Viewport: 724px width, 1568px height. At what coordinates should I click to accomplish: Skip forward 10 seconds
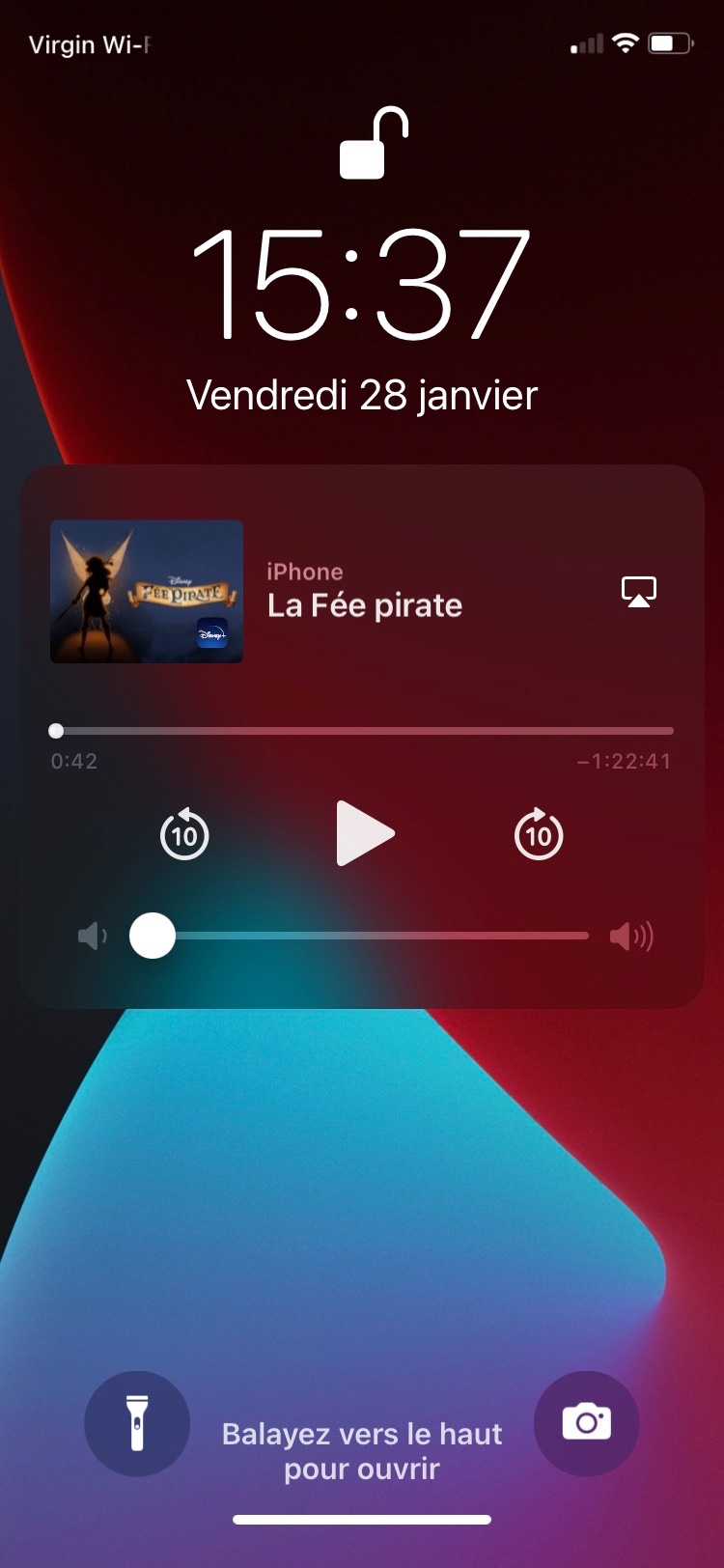pyautogui.click(x=539, y=834)
